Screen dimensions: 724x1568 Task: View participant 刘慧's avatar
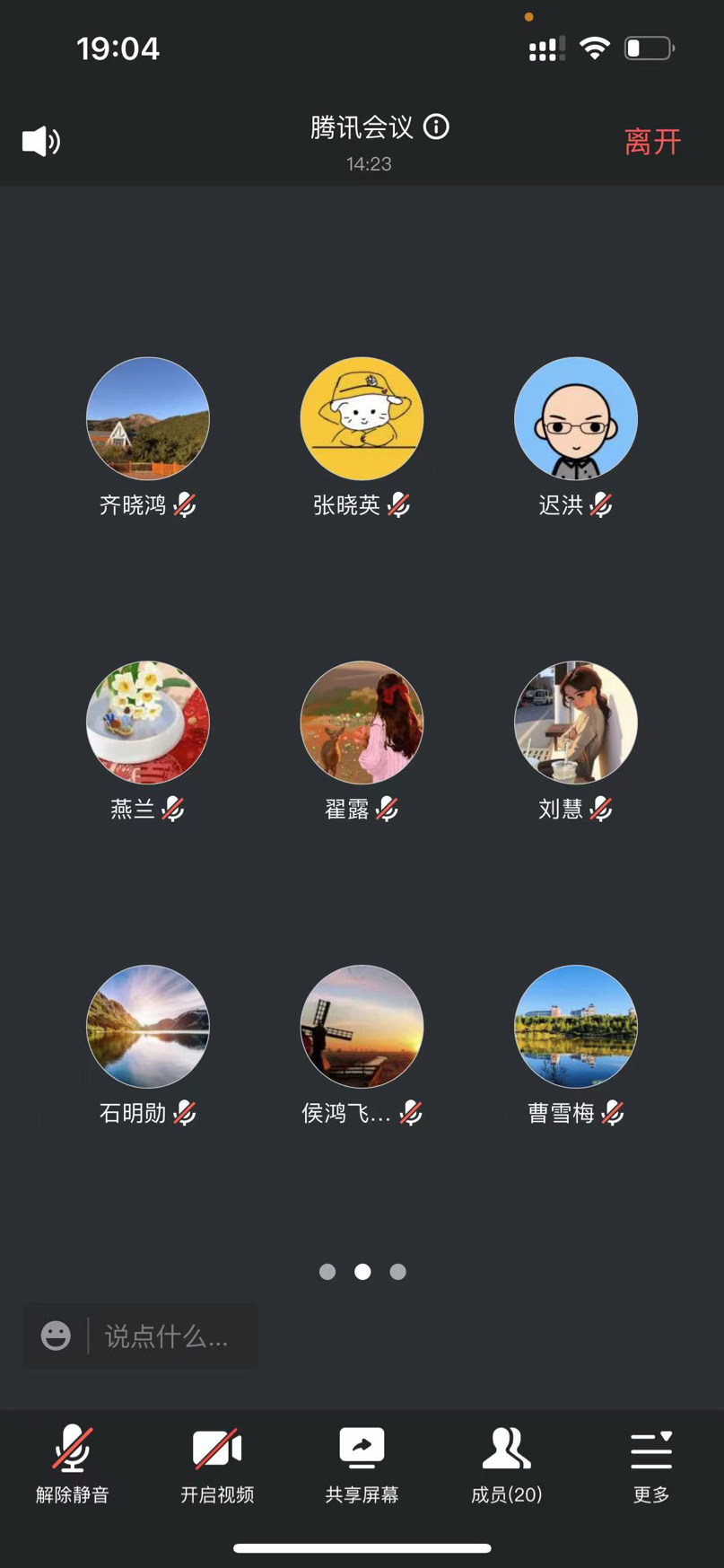[x=576, y=723]
